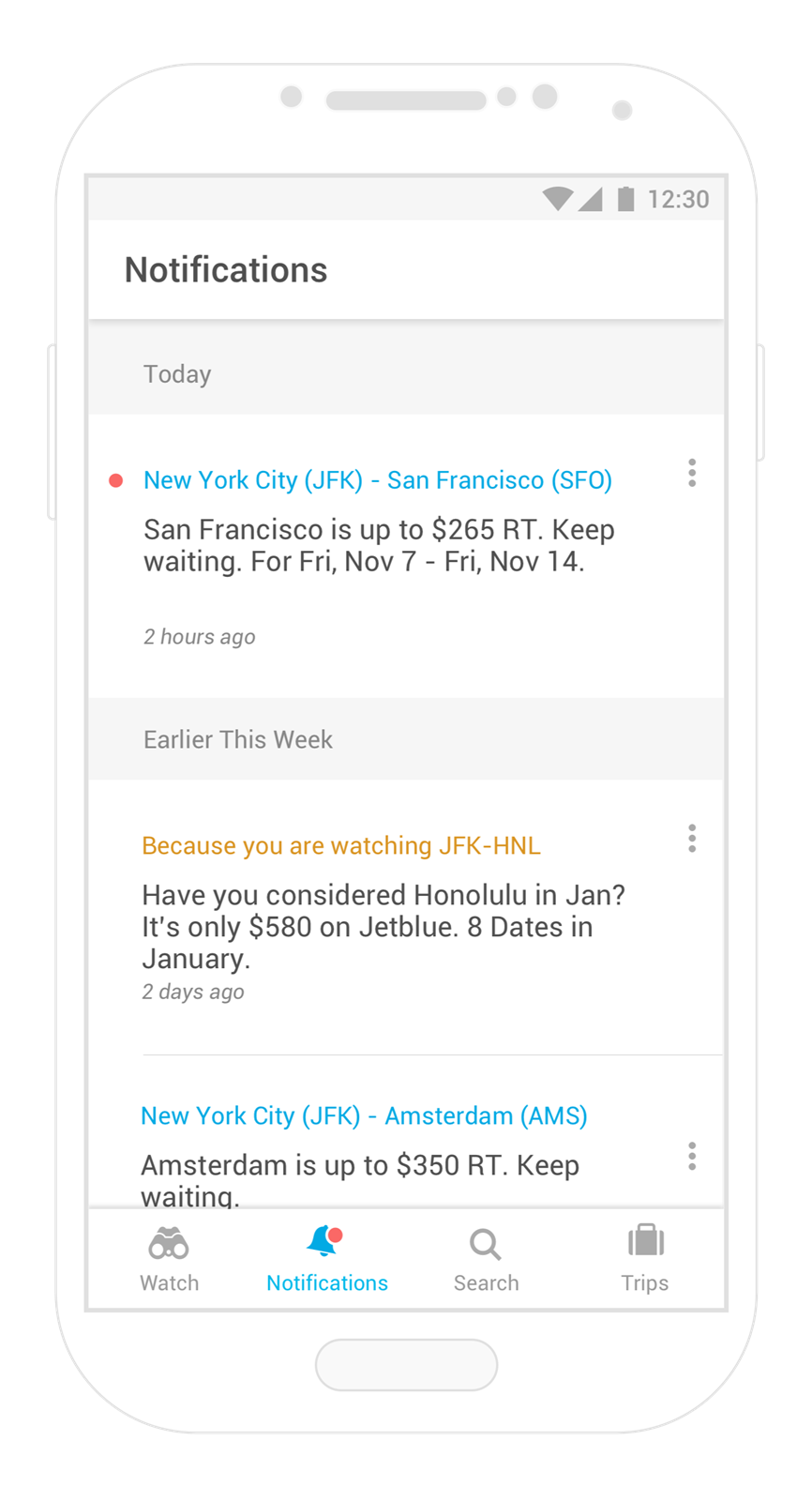Open overflow menu for JFK - Amsterdam notification
Viewport: 812px width, 1501px height.
point(692,1156)
